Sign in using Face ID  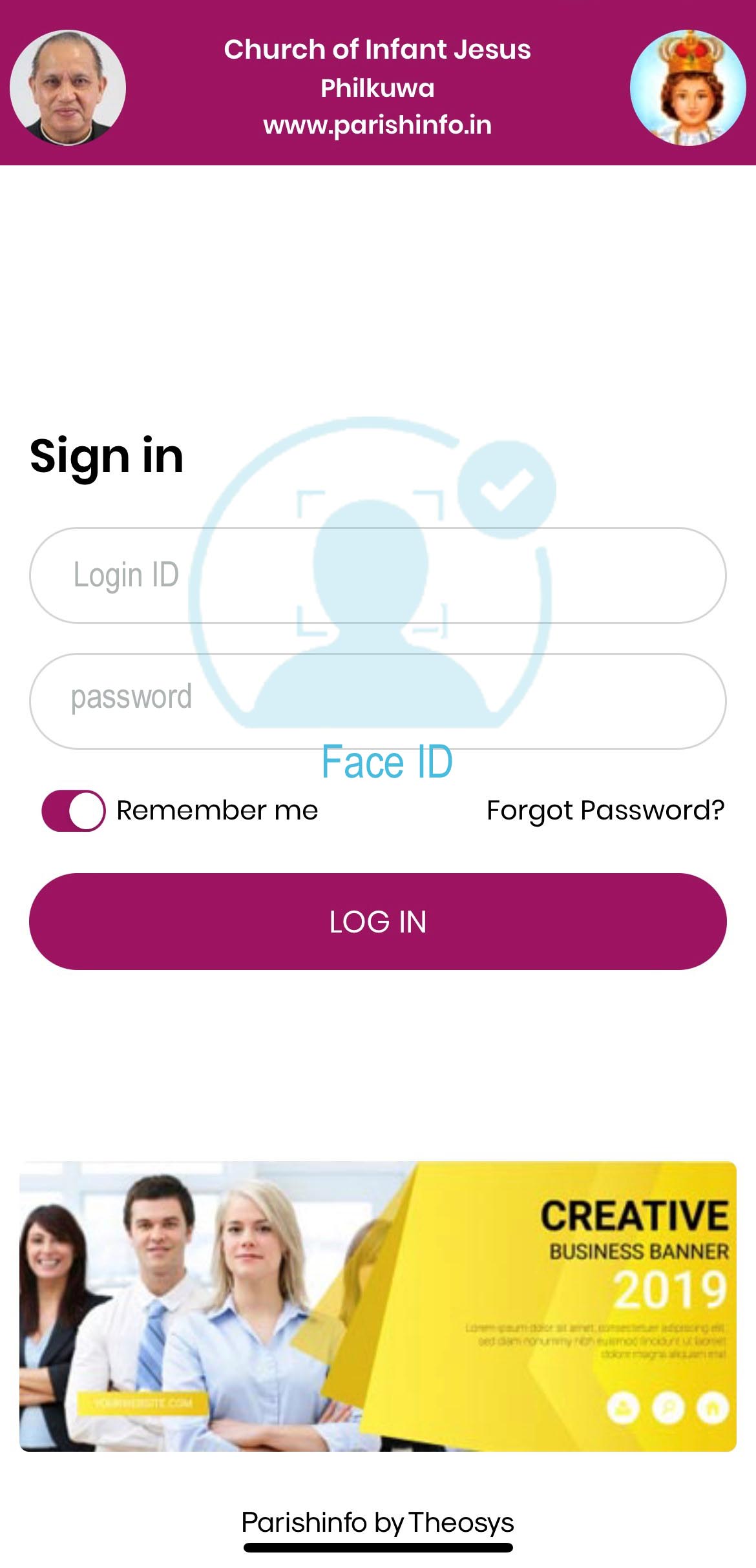(386, 762)
